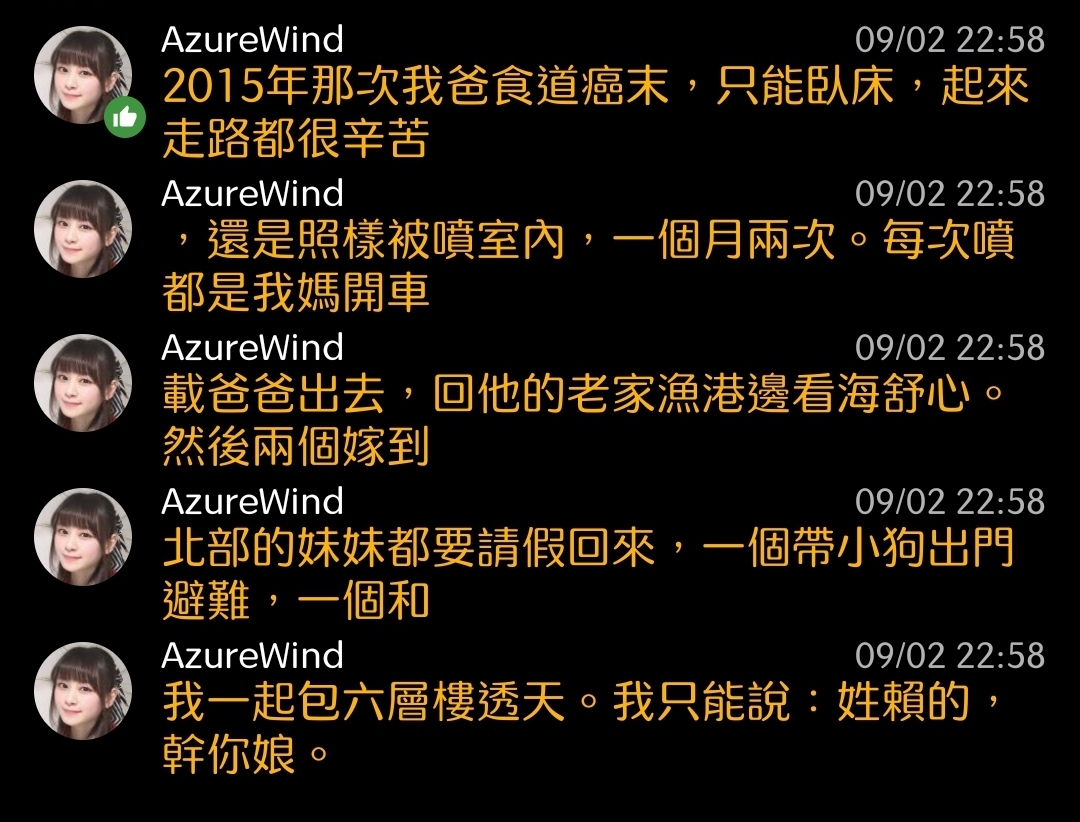This screenshot has width=1080, height=822.
Task: Select the comment starting with 還是照樣被噴室內
Action: coord(588,266)
